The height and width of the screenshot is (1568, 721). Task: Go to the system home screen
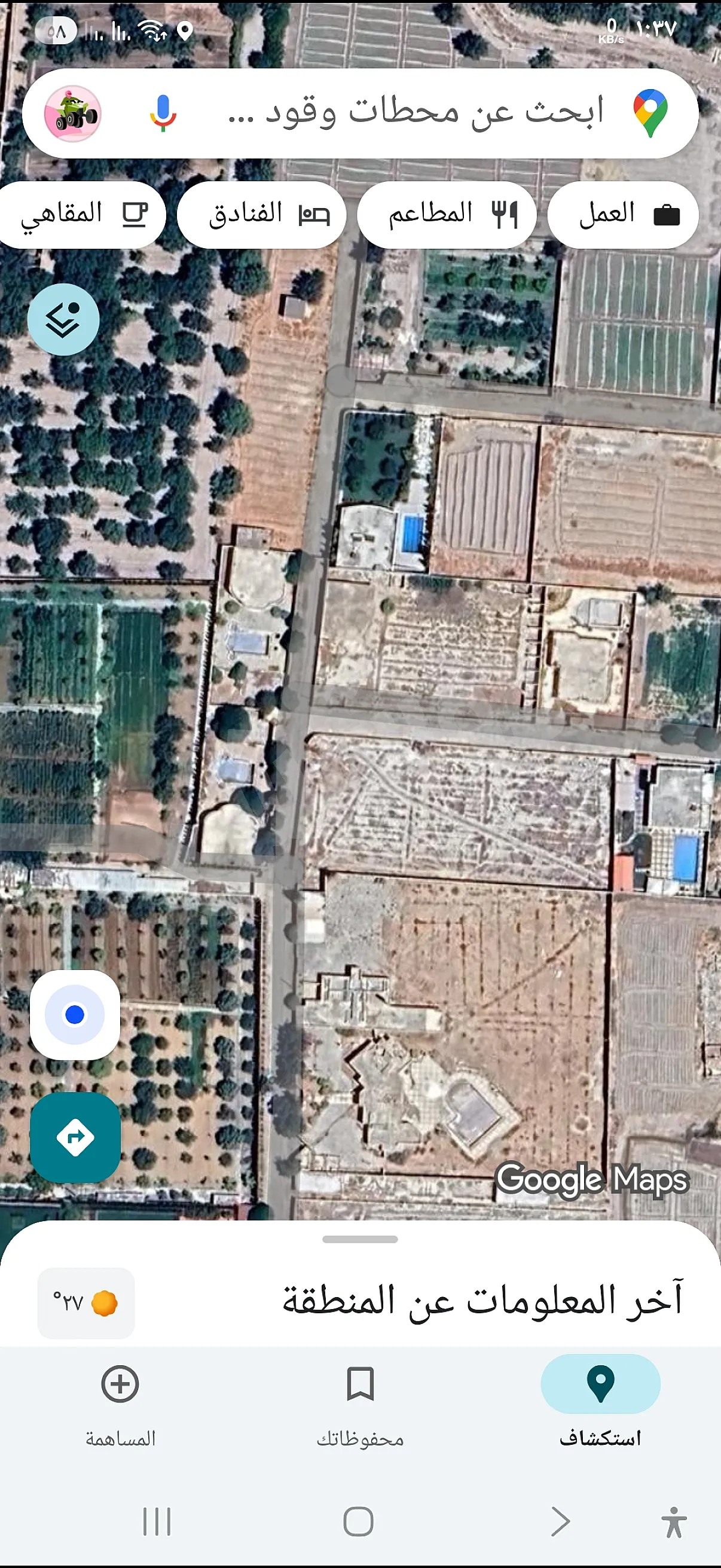(358, 1522)
